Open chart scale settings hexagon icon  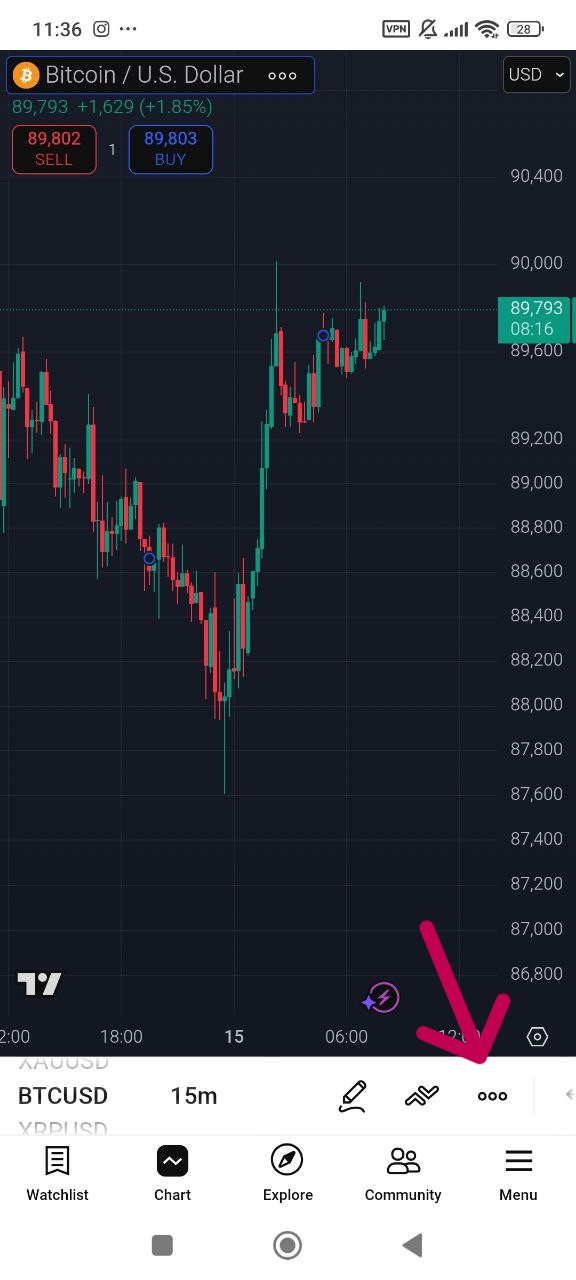537,1037
